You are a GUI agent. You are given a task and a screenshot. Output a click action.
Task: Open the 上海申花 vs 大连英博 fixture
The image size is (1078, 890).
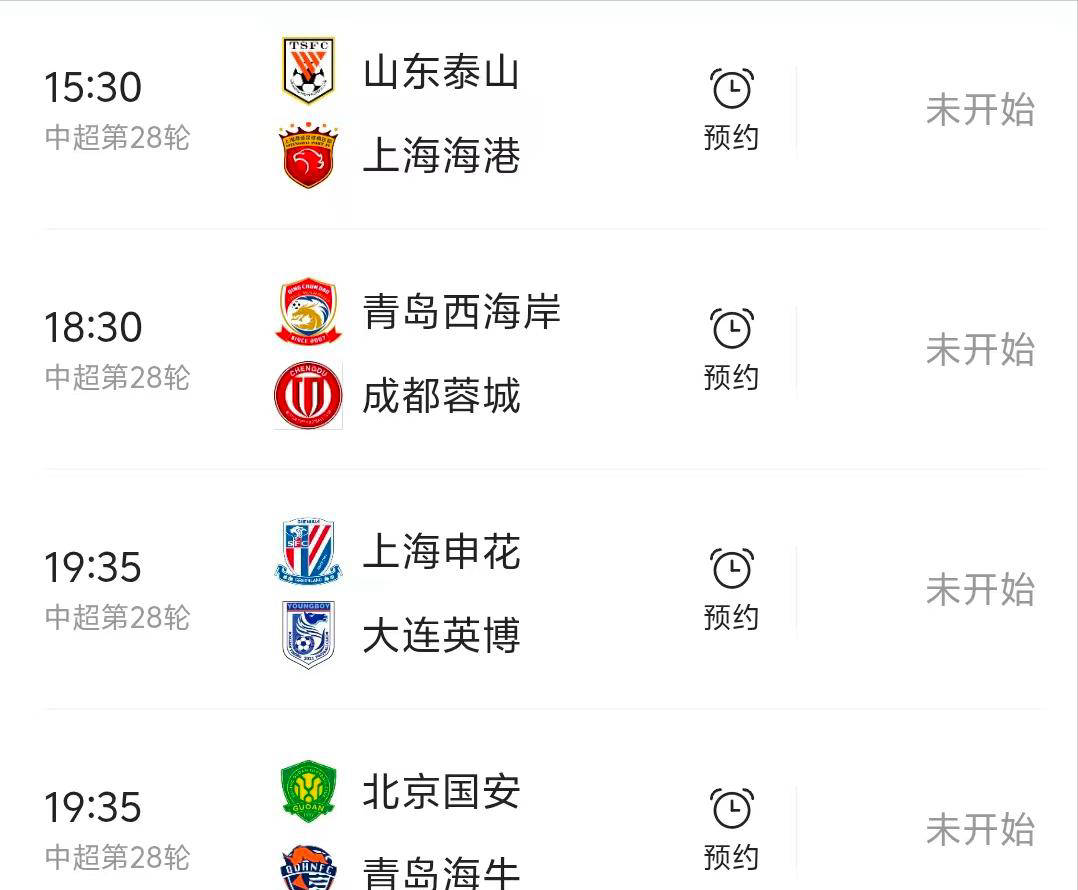pos(440,594)
